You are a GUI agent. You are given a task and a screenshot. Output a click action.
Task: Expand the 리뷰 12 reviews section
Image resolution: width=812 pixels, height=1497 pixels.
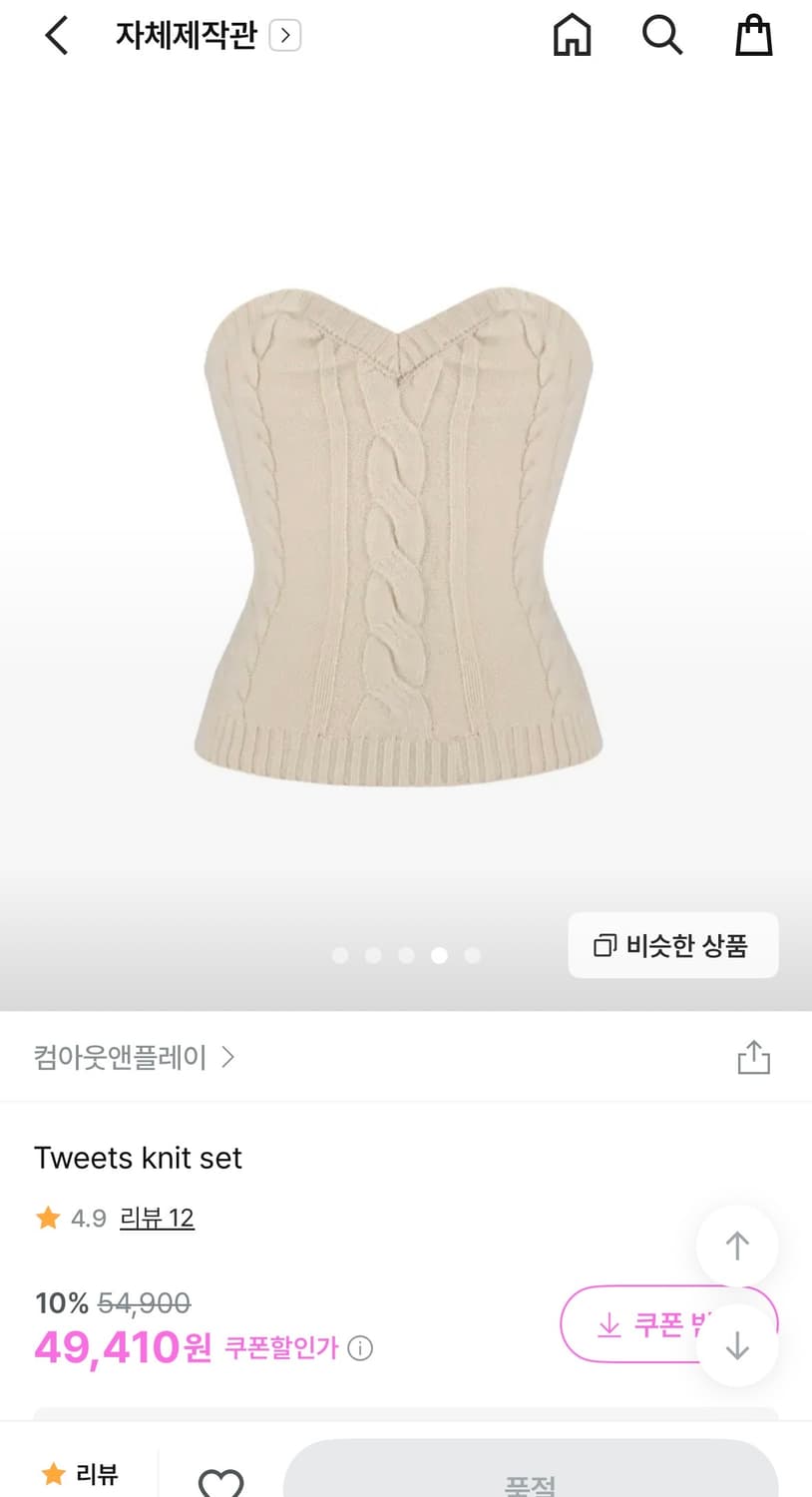[x=157, y=1218]
